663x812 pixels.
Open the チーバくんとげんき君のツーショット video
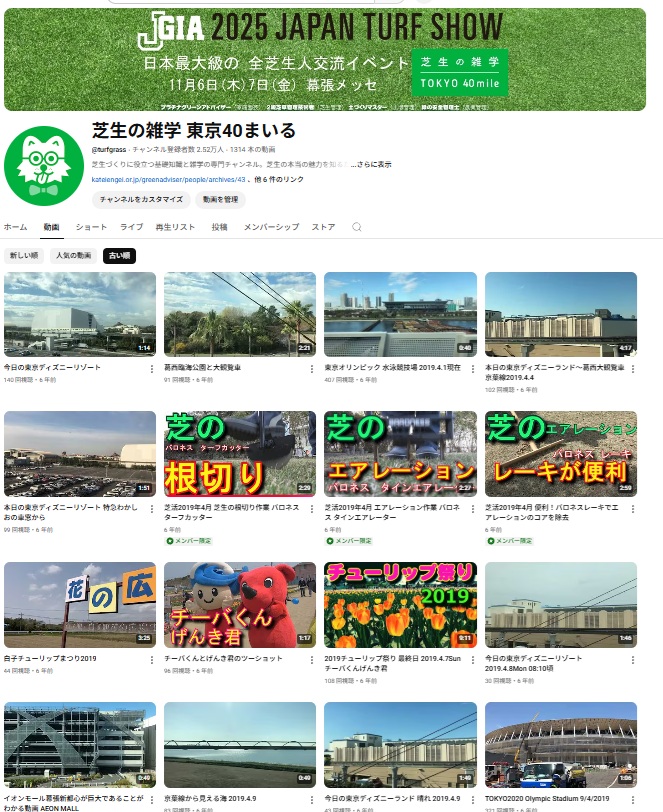pos(240,604)
